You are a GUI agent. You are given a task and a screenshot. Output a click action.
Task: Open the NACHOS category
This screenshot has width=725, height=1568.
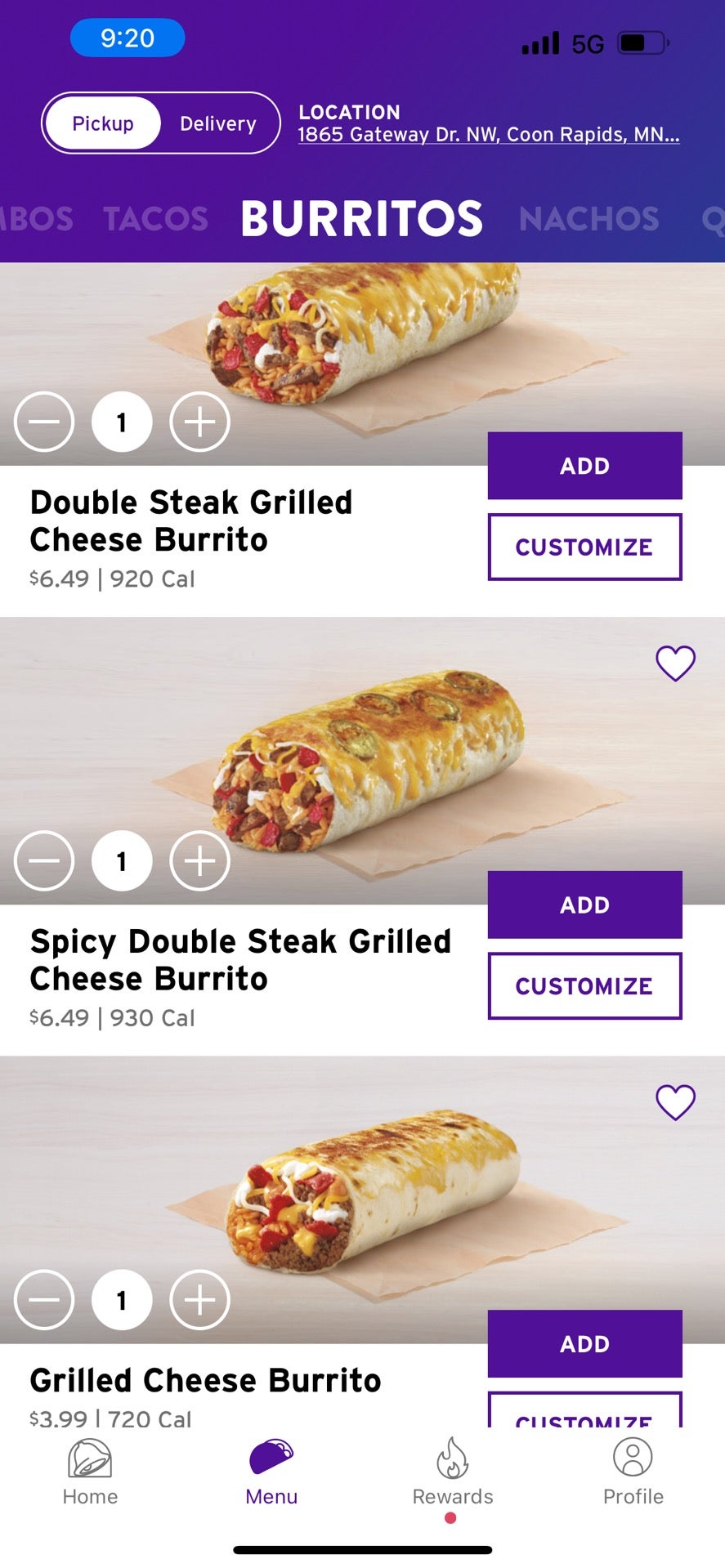pos(589,217)
